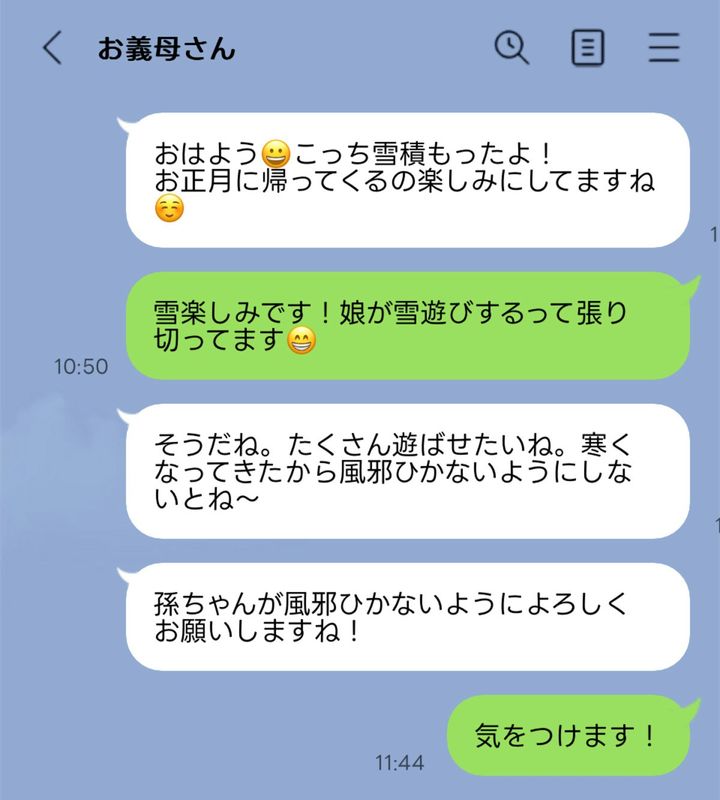Search messages in this chat
This screenshot has height=800, width=720.
click(x=512, y=47)
